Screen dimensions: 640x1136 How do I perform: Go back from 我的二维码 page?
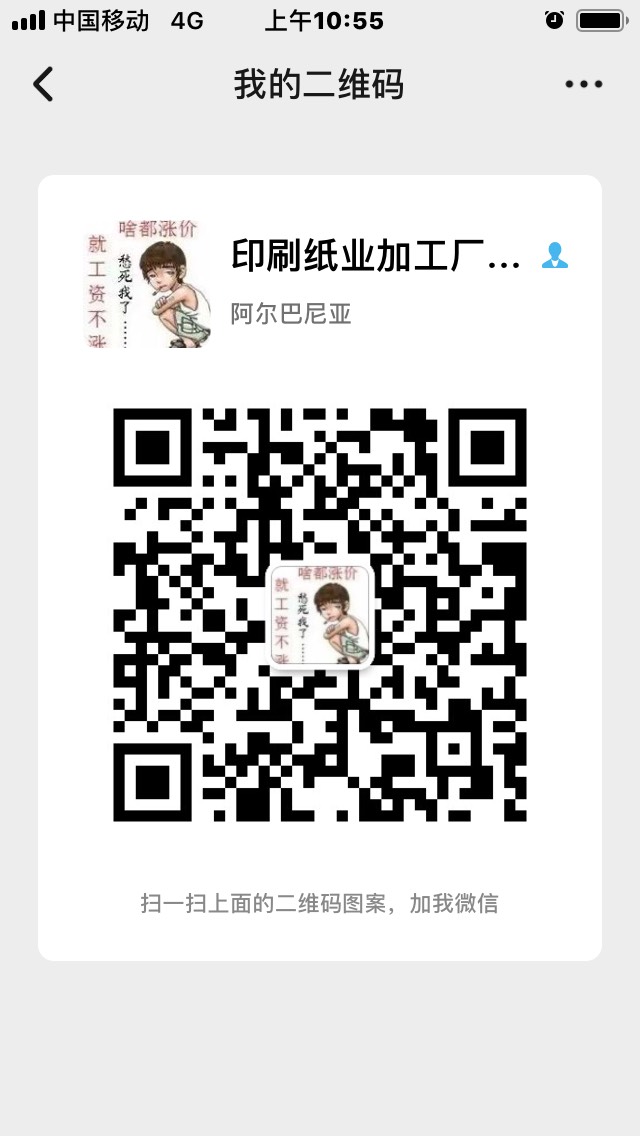(x=43, y=84)
